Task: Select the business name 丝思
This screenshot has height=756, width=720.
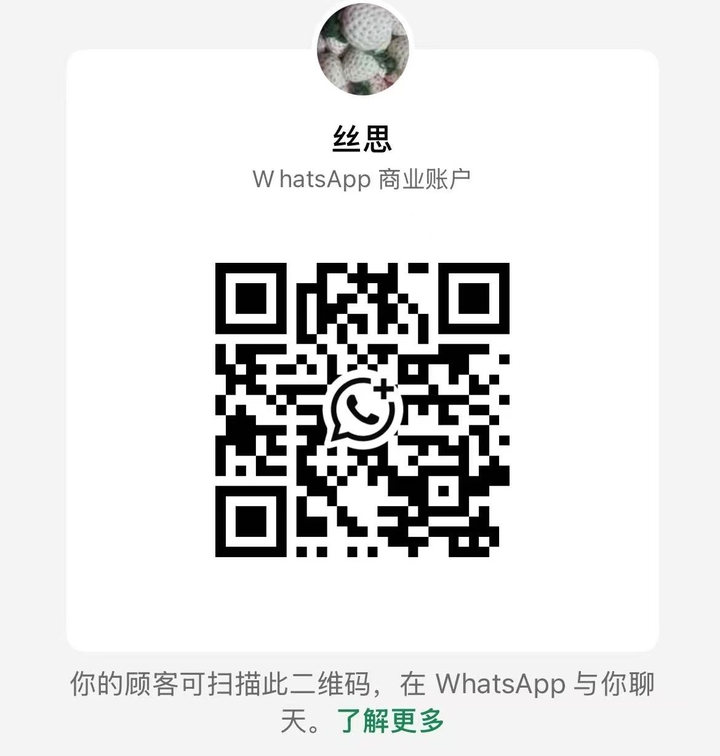Action: click(360, 137)
